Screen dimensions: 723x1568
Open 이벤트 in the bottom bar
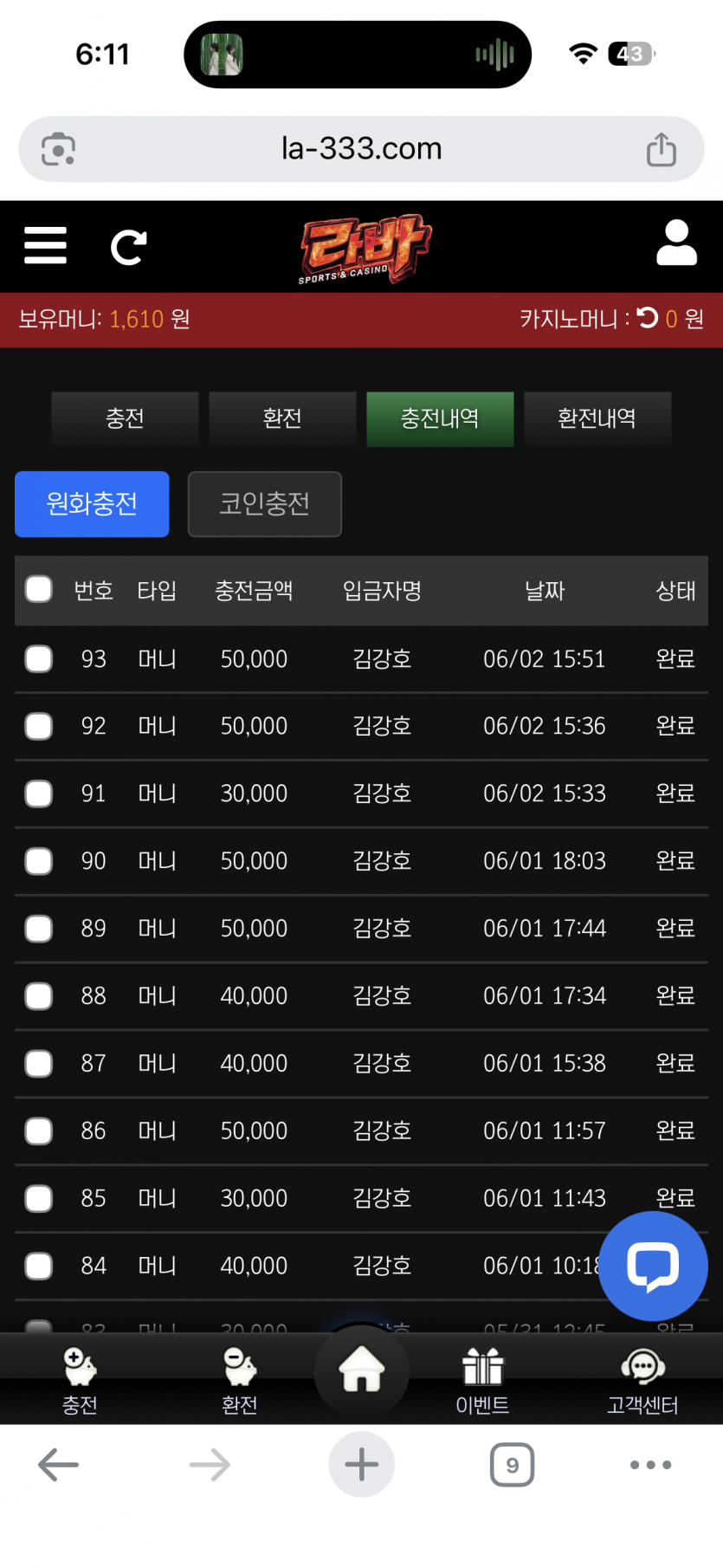tap(482, 1383)
